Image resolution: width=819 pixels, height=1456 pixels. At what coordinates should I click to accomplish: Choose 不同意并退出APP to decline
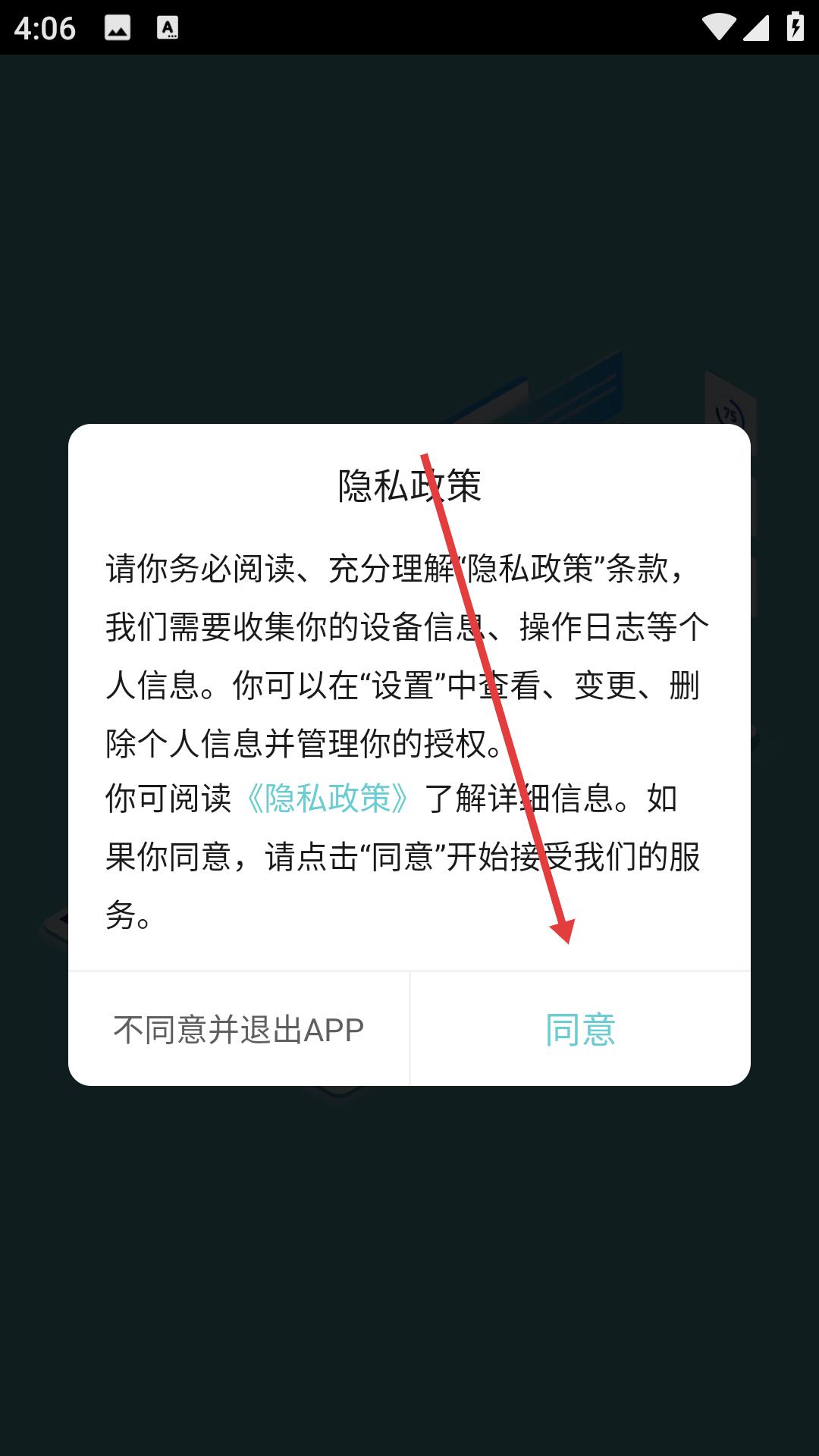pos(239,1029)
